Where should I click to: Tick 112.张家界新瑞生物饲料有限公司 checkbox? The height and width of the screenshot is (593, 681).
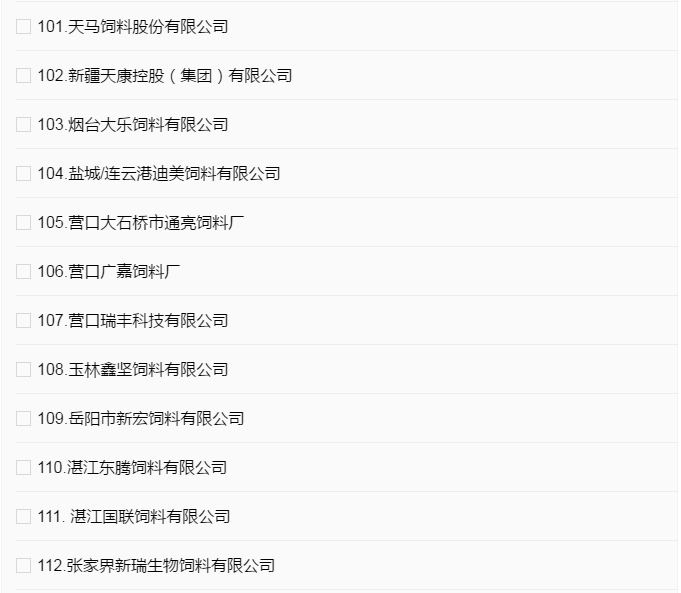point(24,566)
